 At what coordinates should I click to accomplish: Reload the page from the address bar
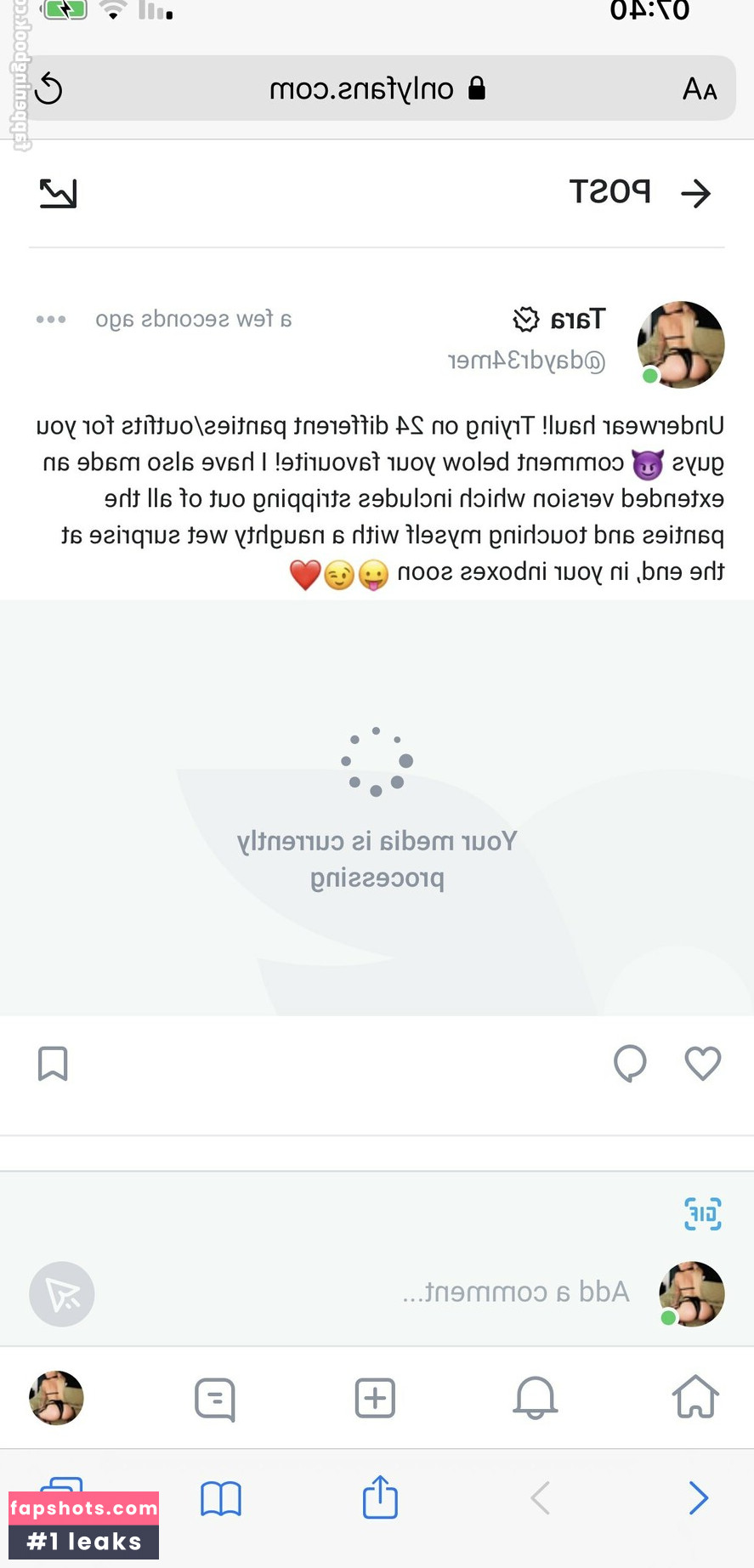[49, 88]
